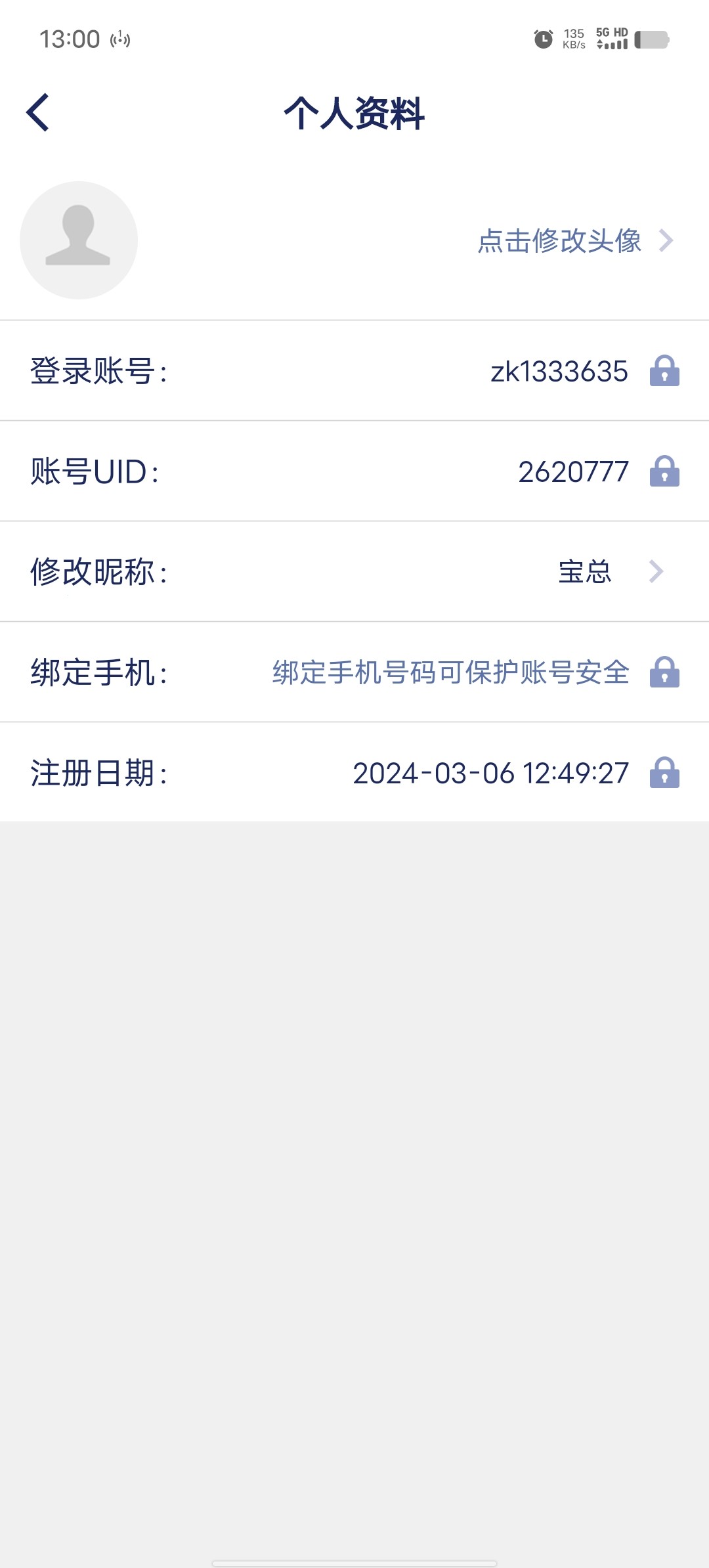Tap the lock icon on the 绑定手机 row
The height and width of the screenshot is (1568, 709).
[664, 672]
